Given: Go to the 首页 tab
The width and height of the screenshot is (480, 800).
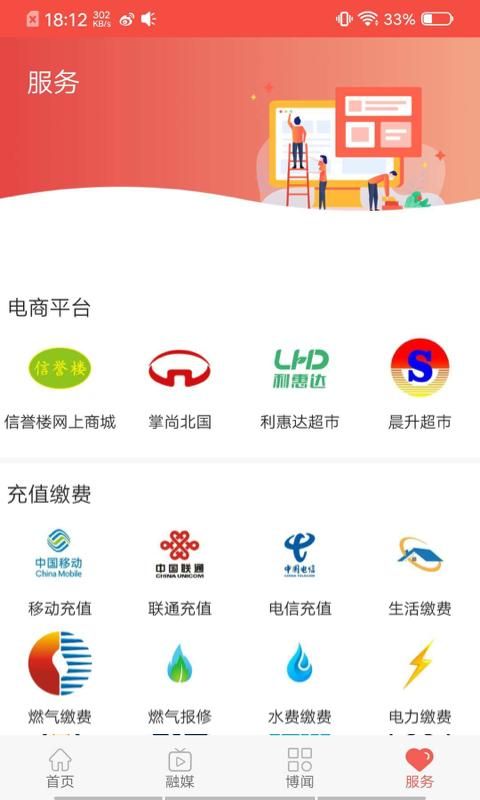Looking at the screenshot, I should pyautogui.click(x=60, y=768).
